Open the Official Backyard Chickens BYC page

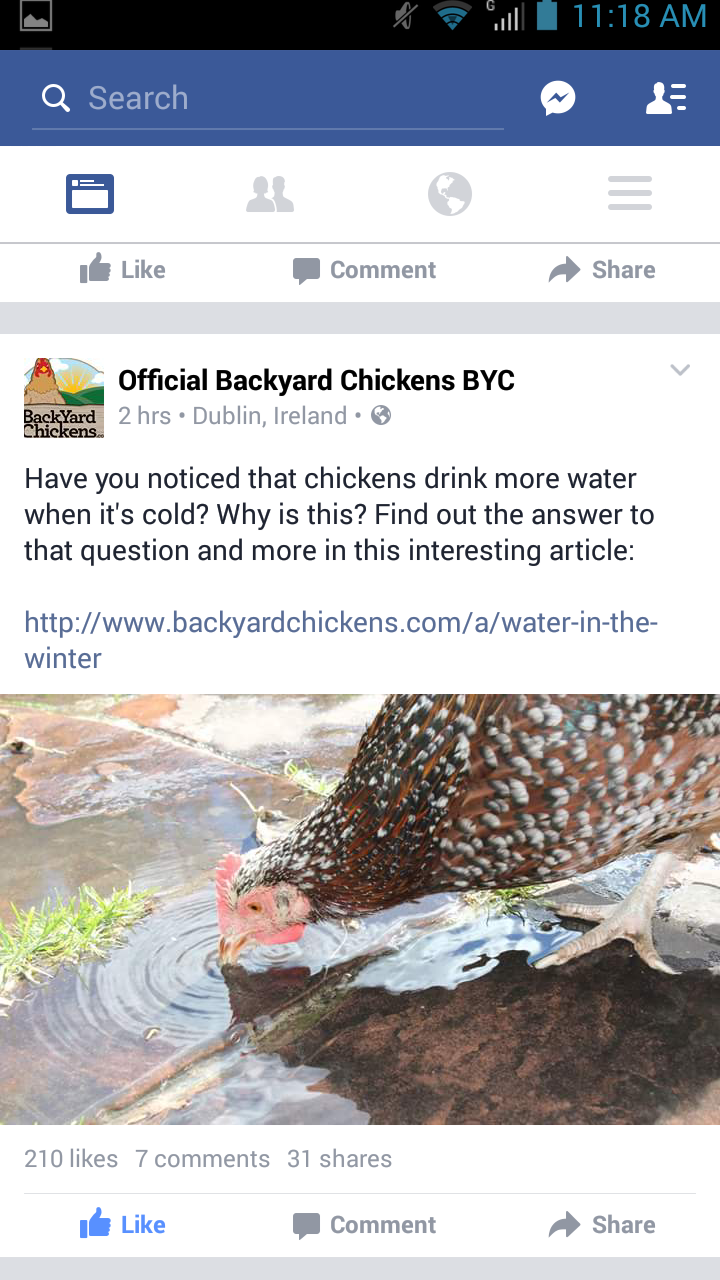pyautogui.click(x=316, y=380)
